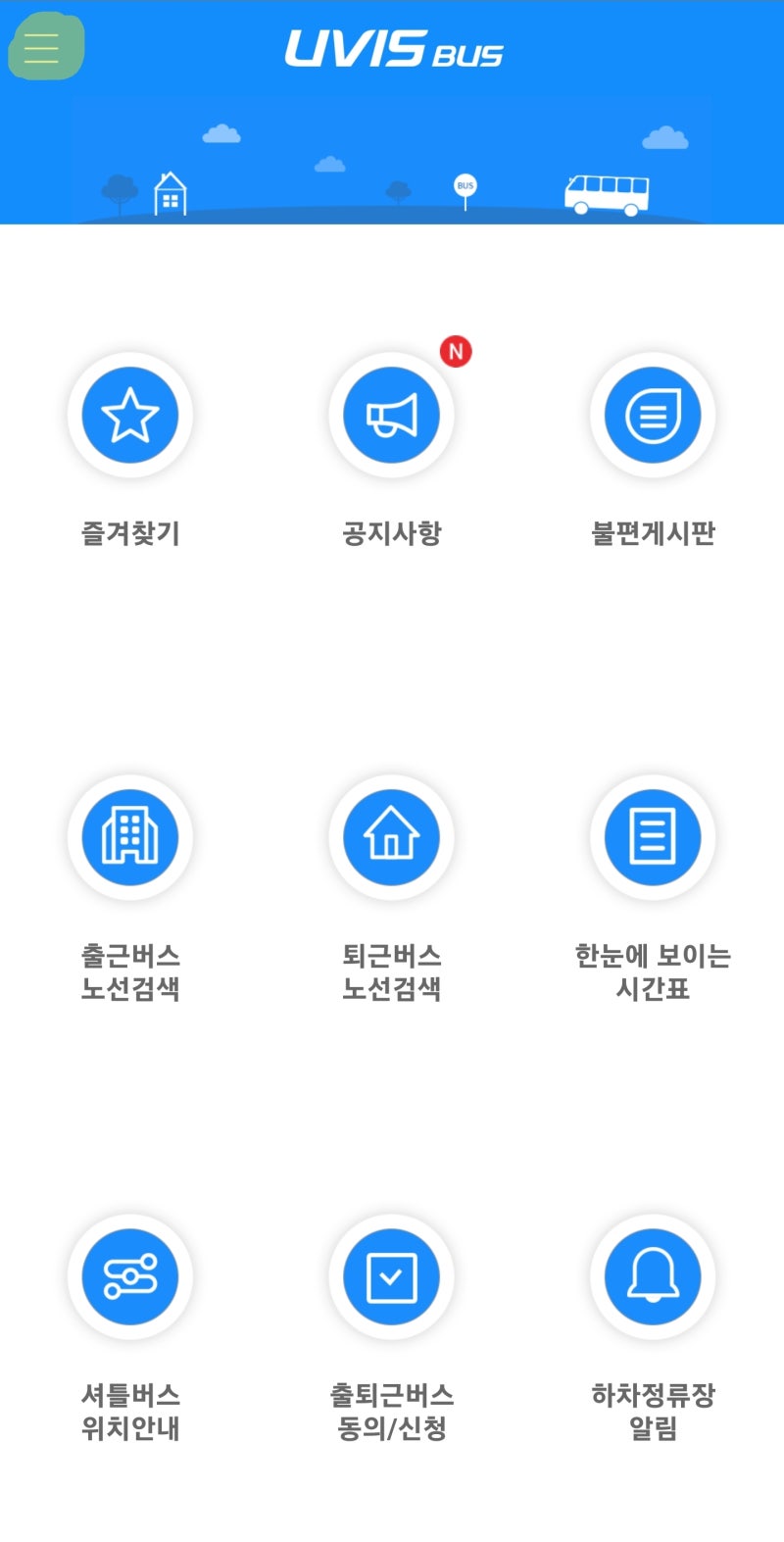The width and height of the screenshot is (784, 1542).
Task: Open the hamburger navigation menu
Action: 41,47
